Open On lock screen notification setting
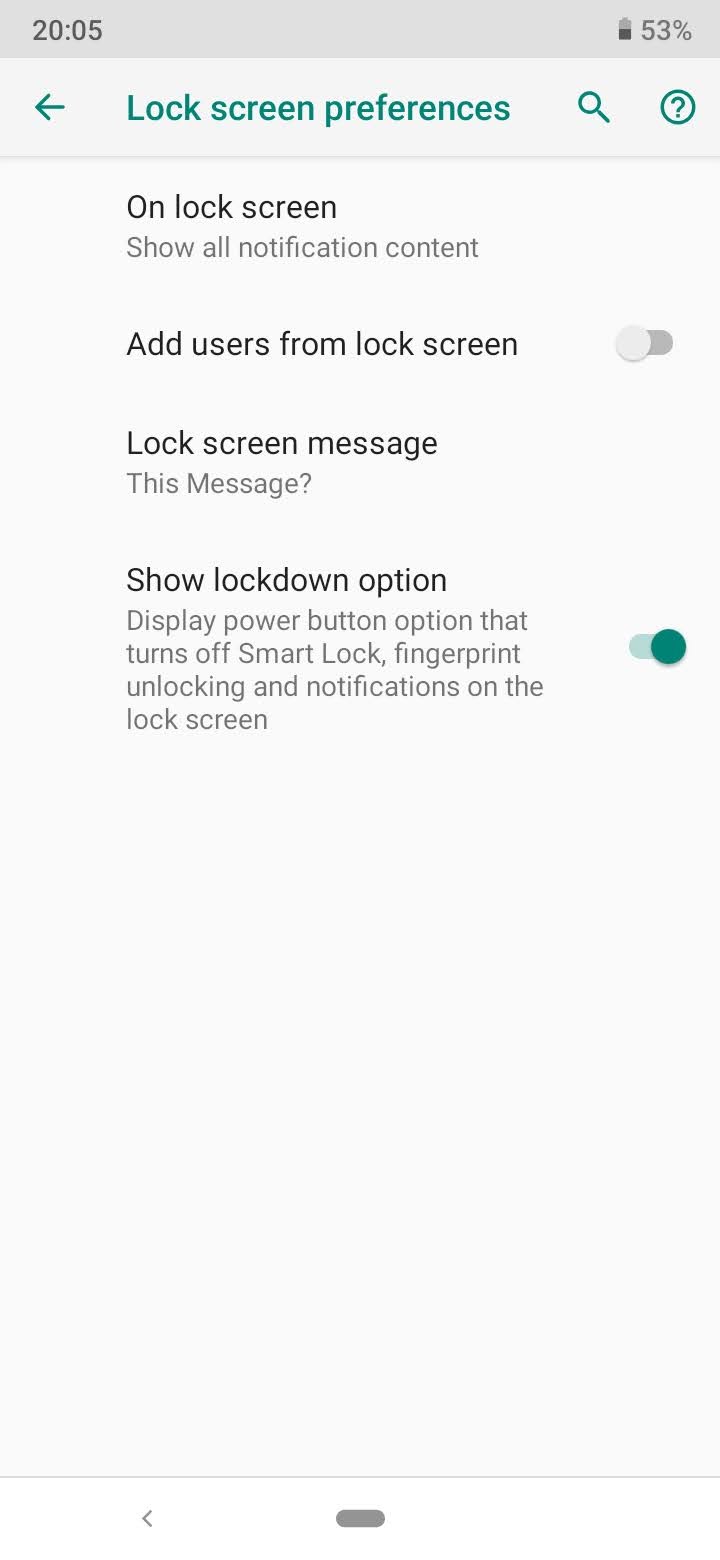The image size is (720, 1560). click(x=360, y=226)
